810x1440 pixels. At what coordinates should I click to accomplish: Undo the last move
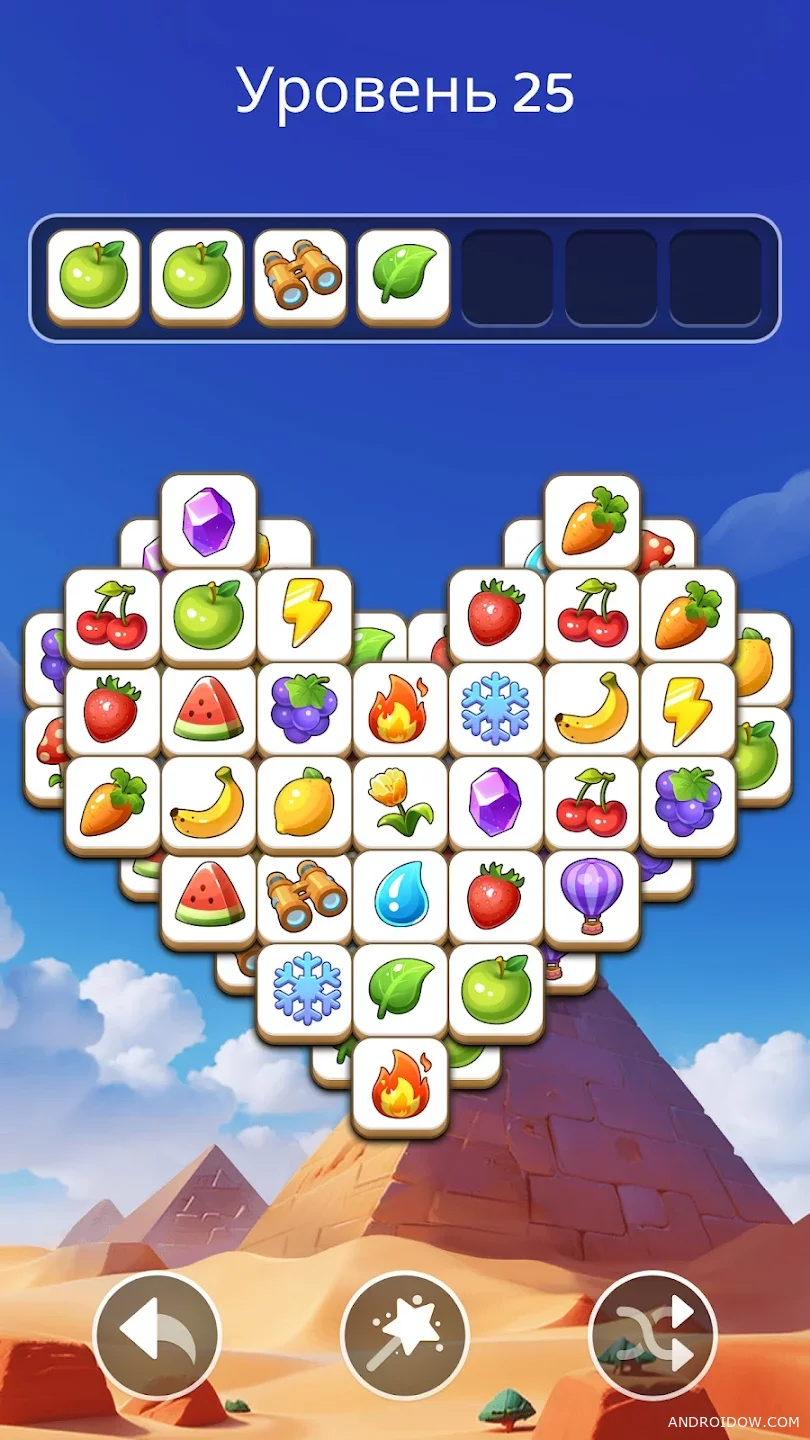(157, 1335)
